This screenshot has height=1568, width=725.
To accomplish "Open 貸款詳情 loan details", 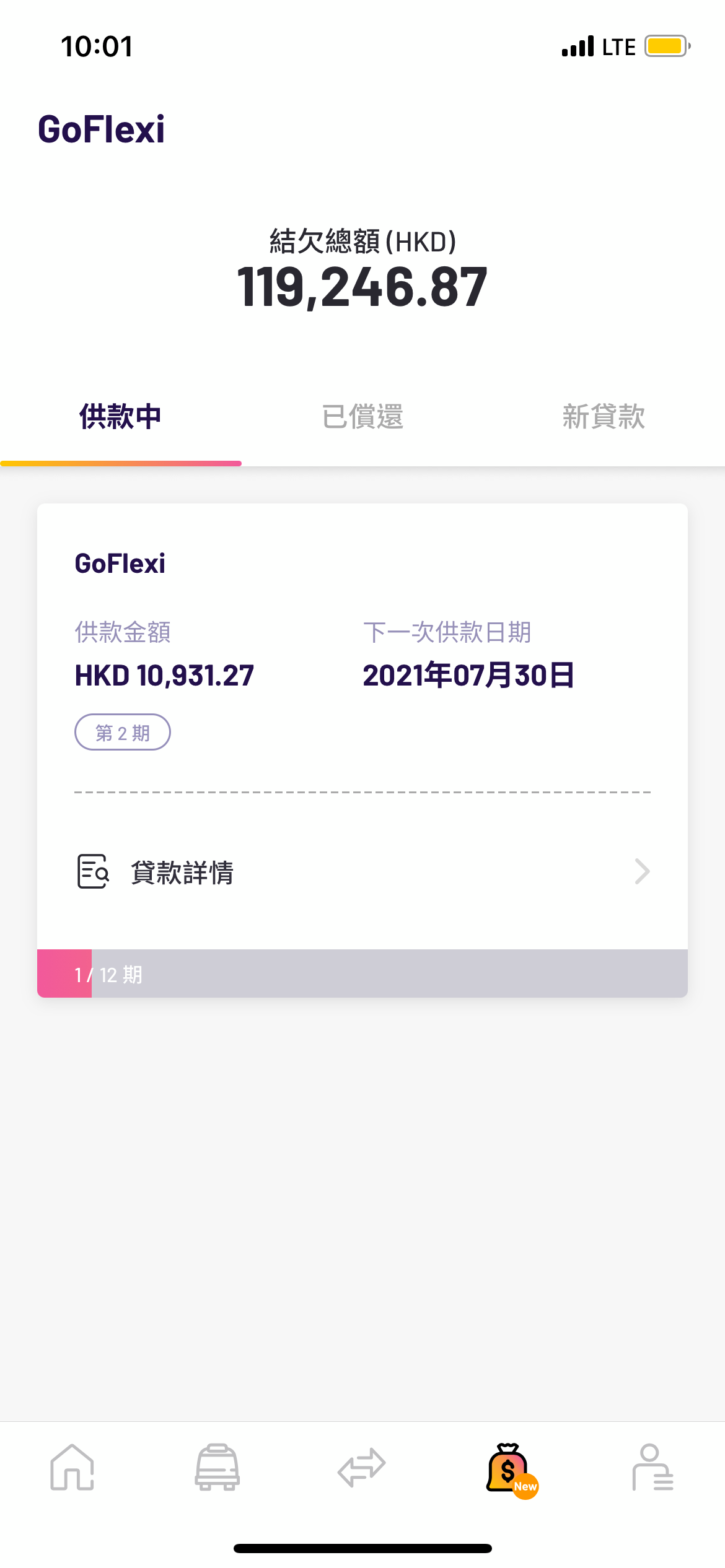I will pos(362,872).
